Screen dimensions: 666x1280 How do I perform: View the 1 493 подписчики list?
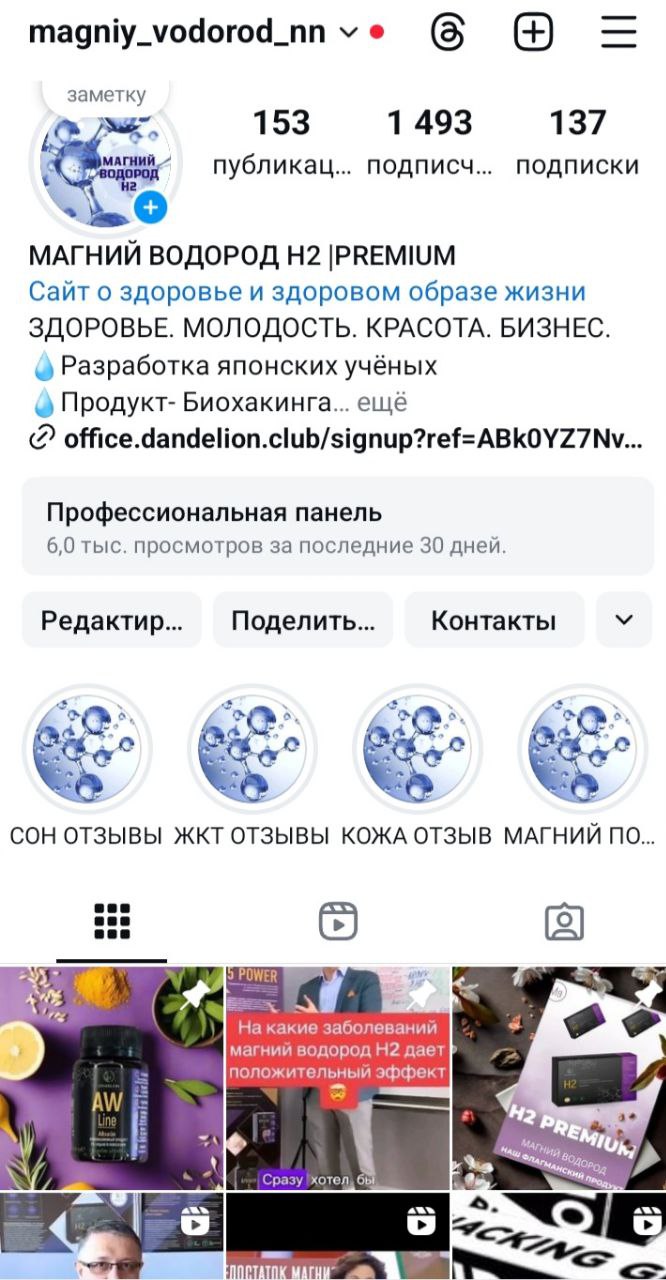429,141
